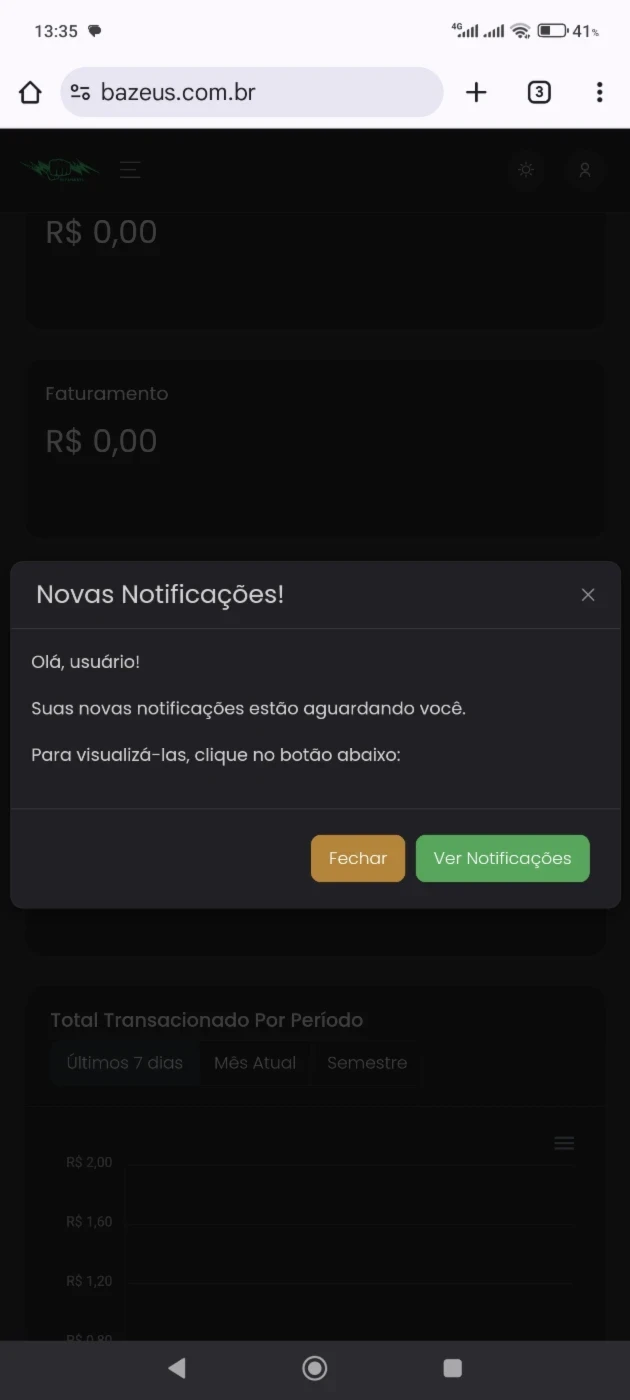
Task: Tap the Fechar button
Action: click(358, 858)
